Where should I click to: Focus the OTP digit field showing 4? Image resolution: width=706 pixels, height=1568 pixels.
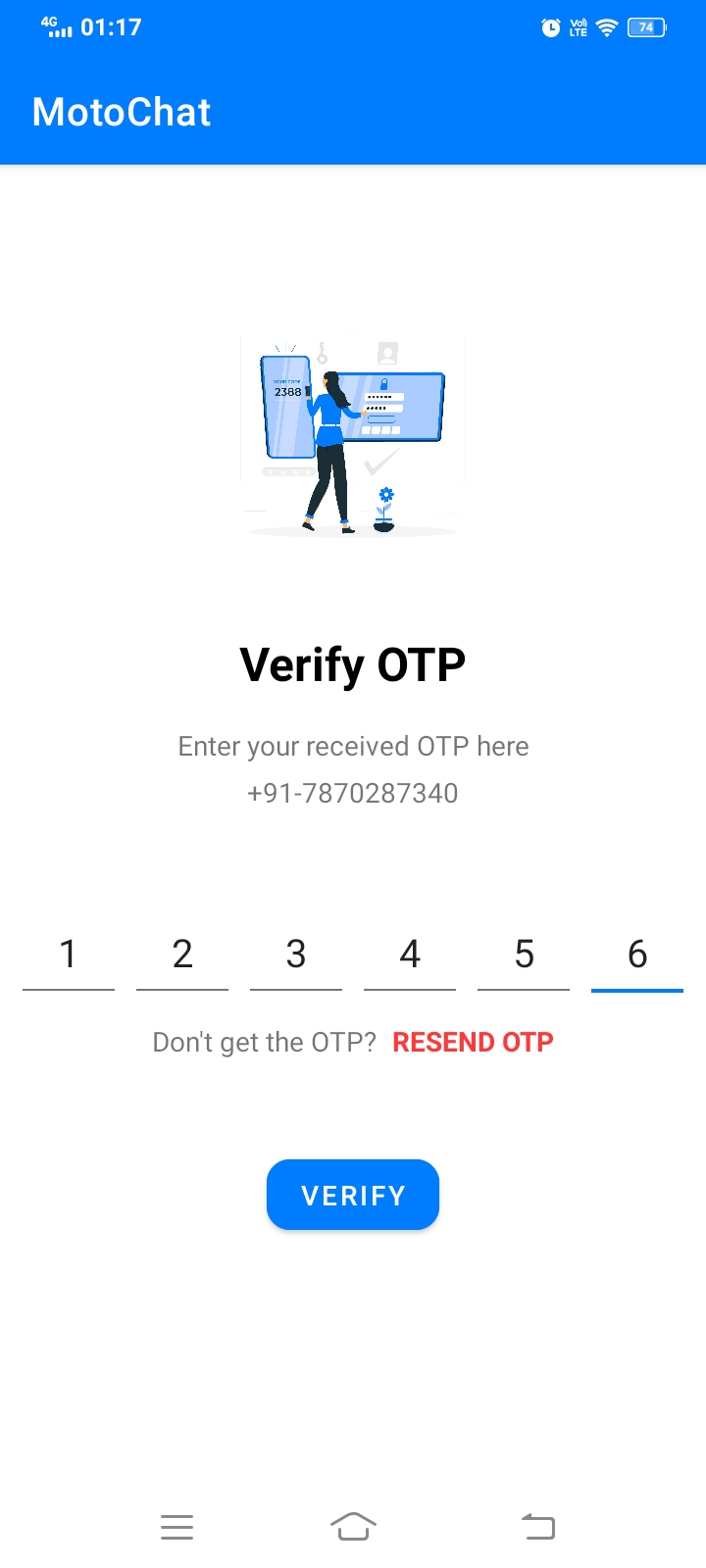coord(410,955)
